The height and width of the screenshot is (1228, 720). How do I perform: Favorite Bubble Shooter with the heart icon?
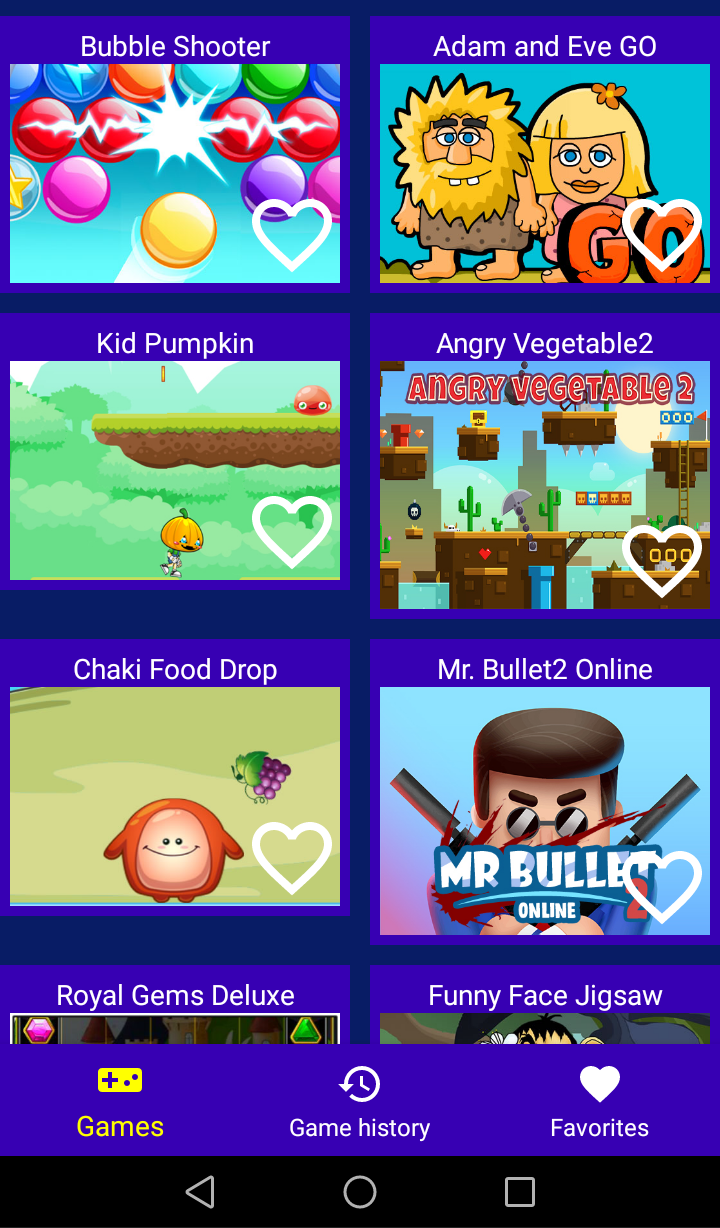(x=291, y=234)
